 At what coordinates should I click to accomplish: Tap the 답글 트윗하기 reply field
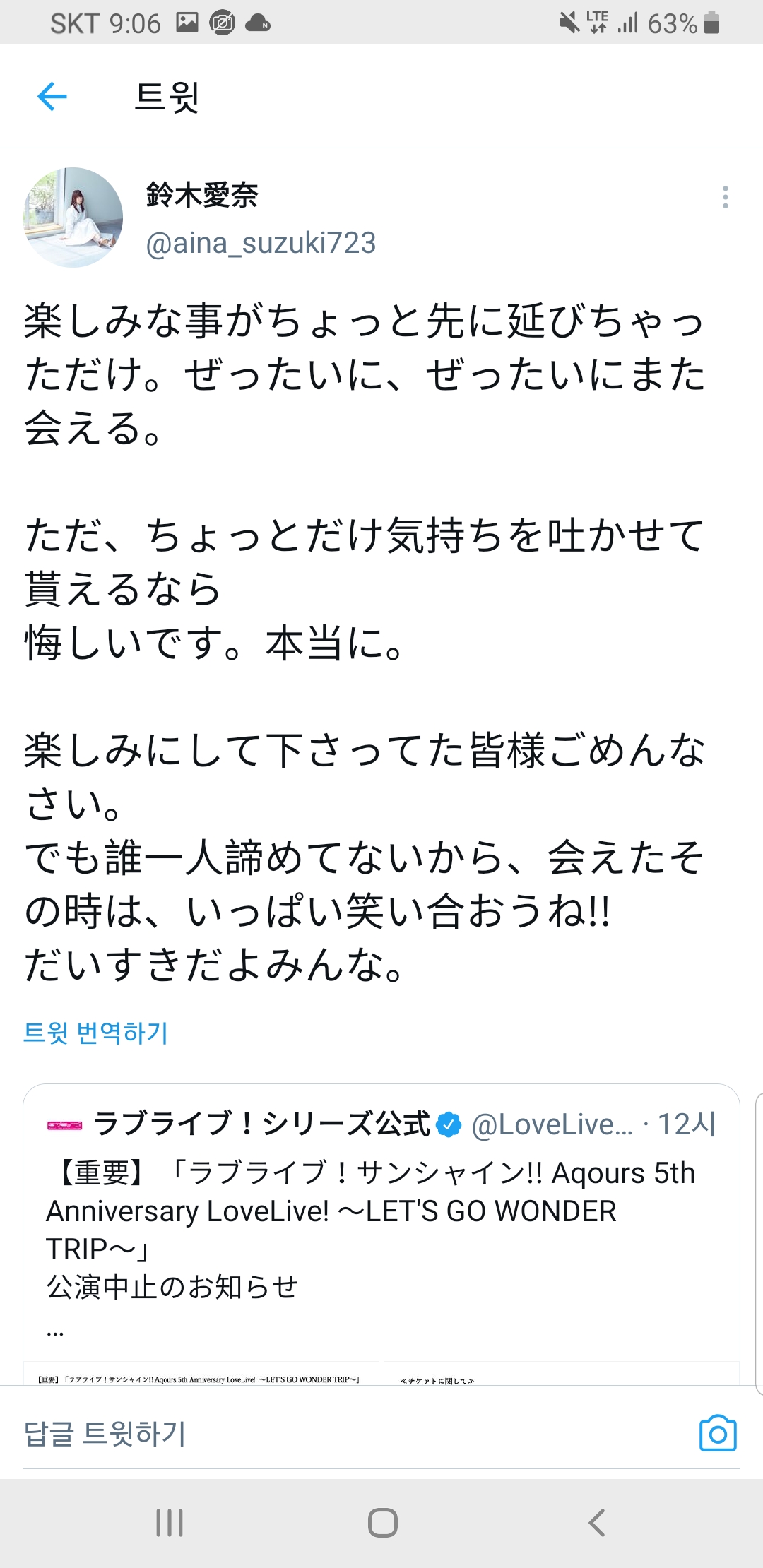tap(353, 1434)
